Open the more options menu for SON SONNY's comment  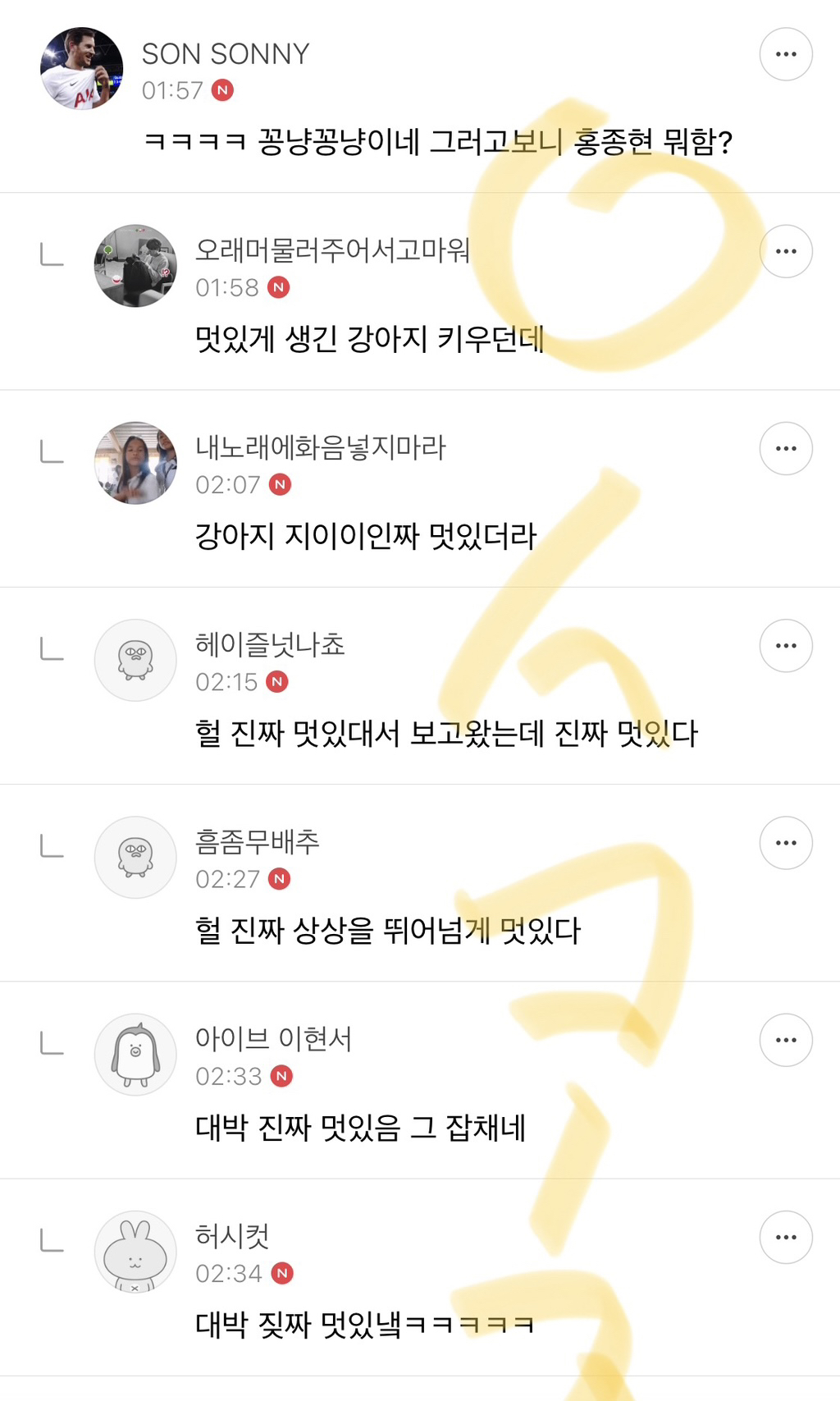coord(785,54)
